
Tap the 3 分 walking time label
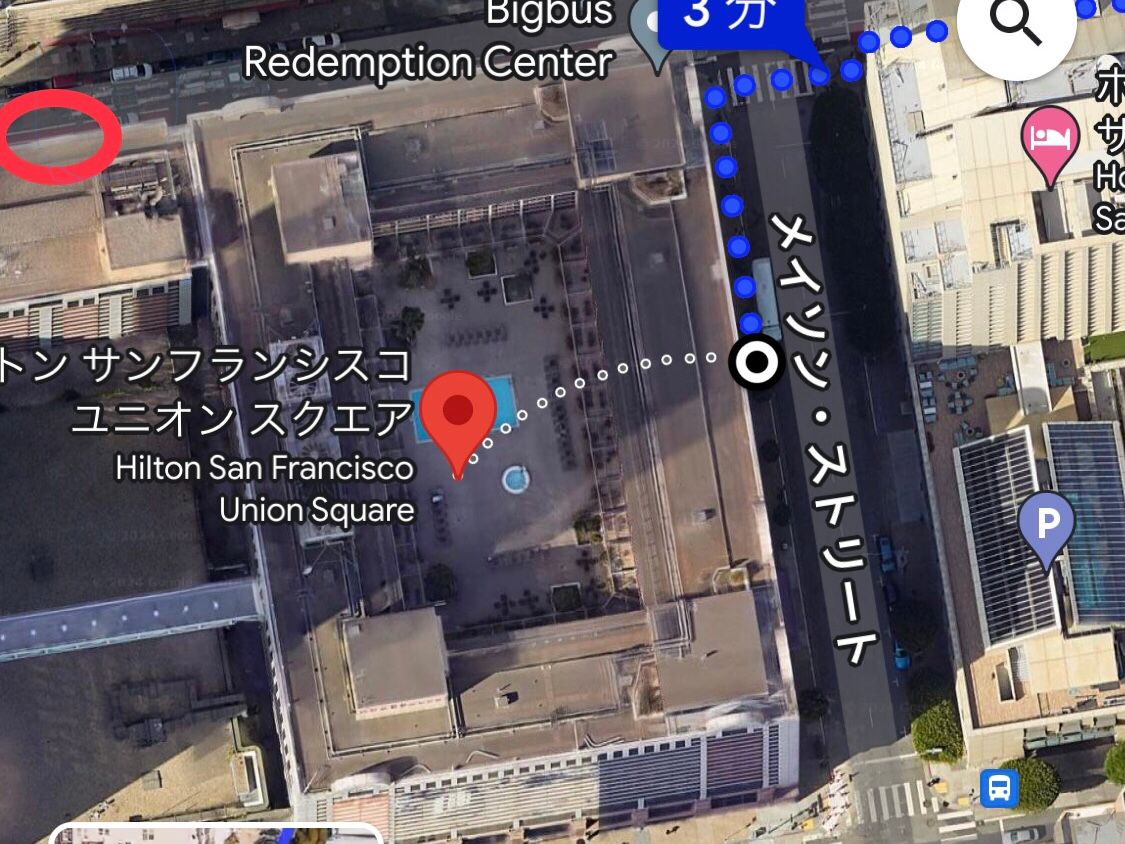point(732,18)
